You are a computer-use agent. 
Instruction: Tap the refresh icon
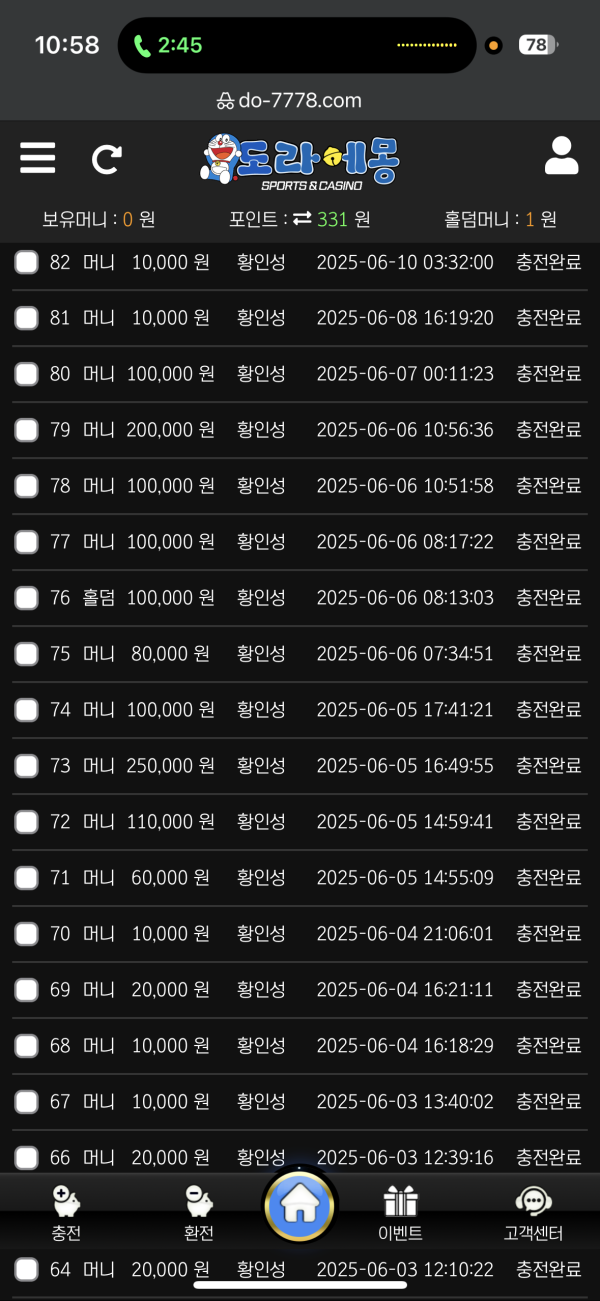107,159
